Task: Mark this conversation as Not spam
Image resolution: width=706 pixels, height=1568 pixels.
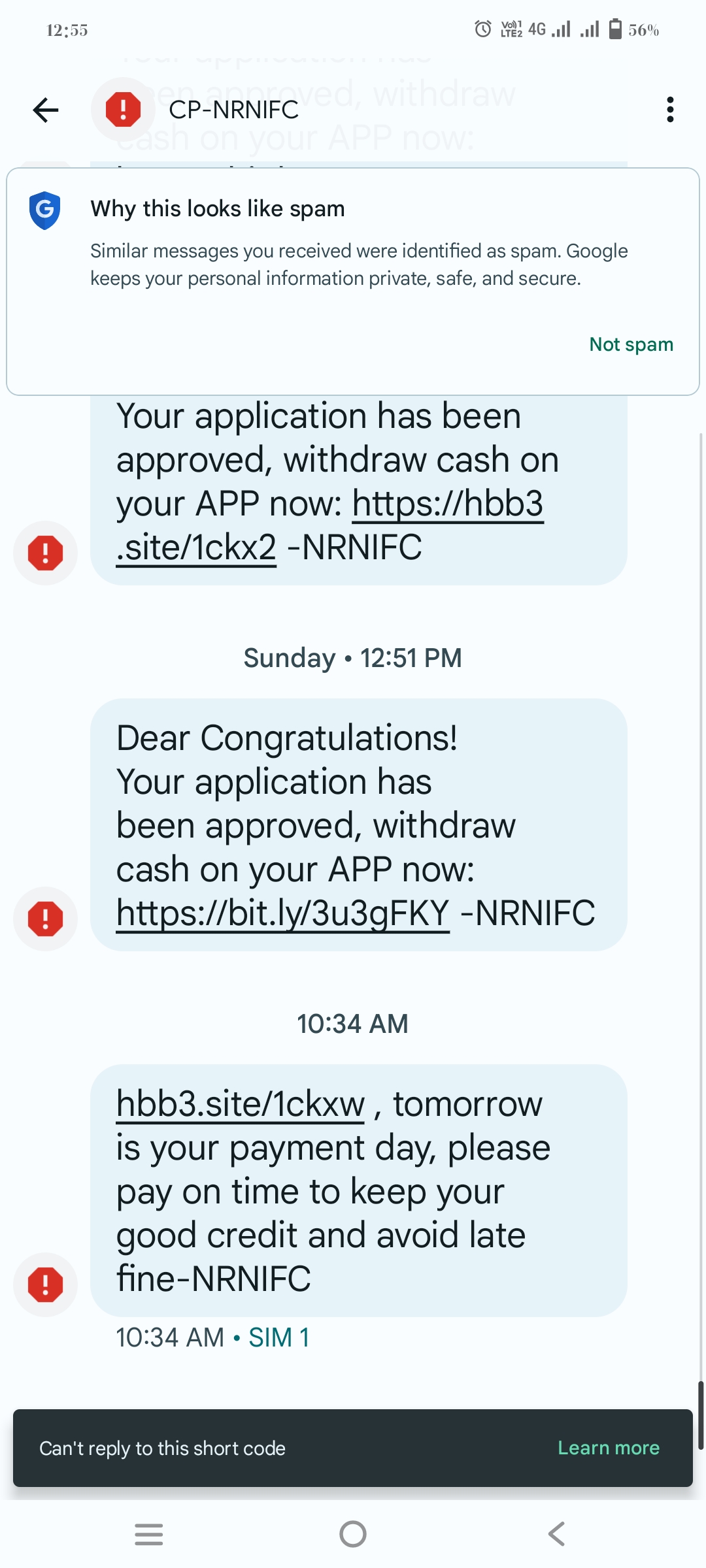Action: pos(631,344)
